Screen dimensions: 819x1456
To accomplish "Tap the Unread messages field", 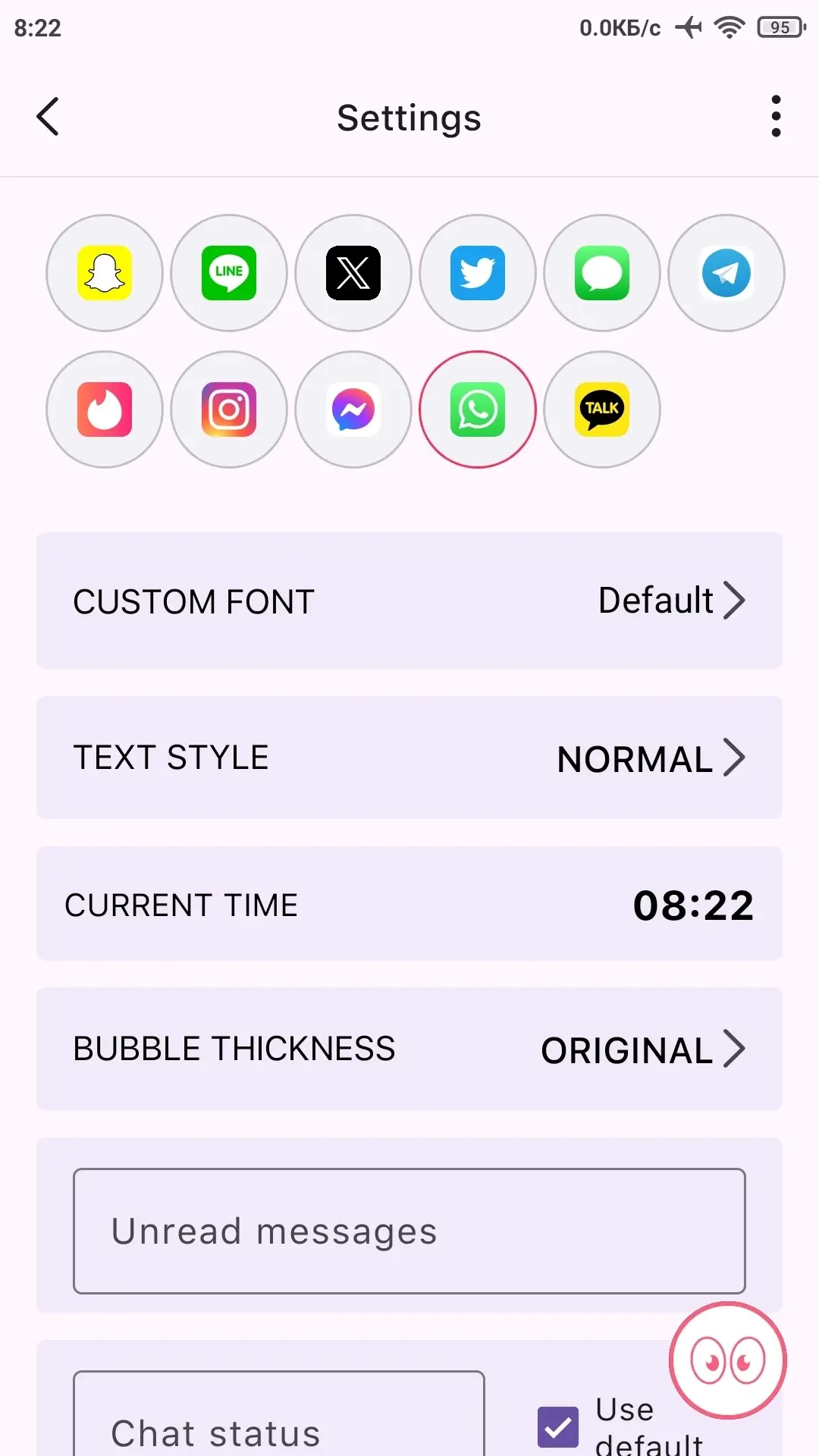I will [409, 1231].
